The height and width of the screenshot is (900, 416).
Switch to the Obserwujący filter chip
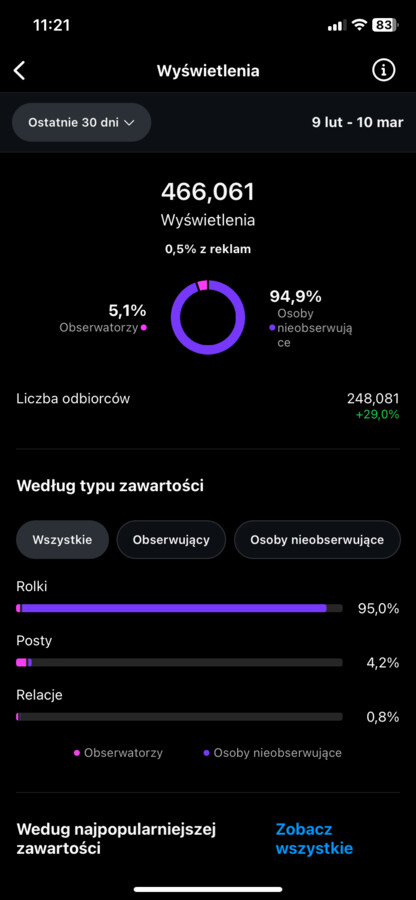click(171, 540)
